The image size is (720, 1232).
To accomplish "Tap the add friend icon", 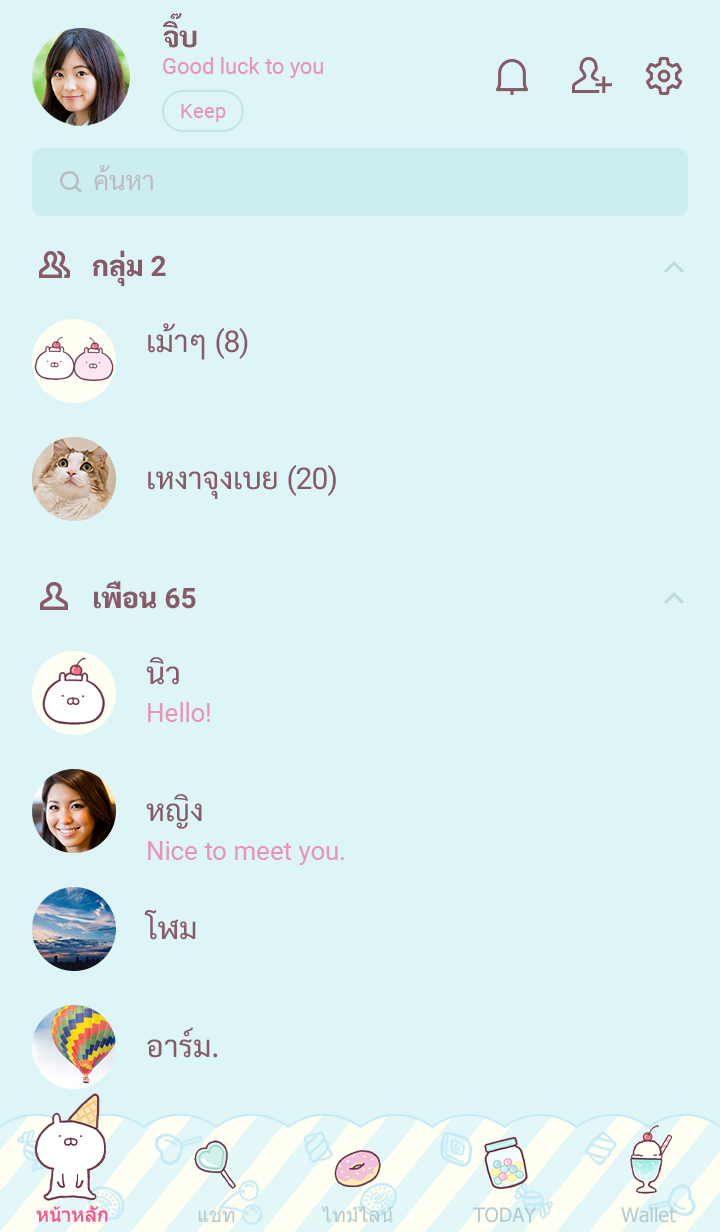I will 590,77.
